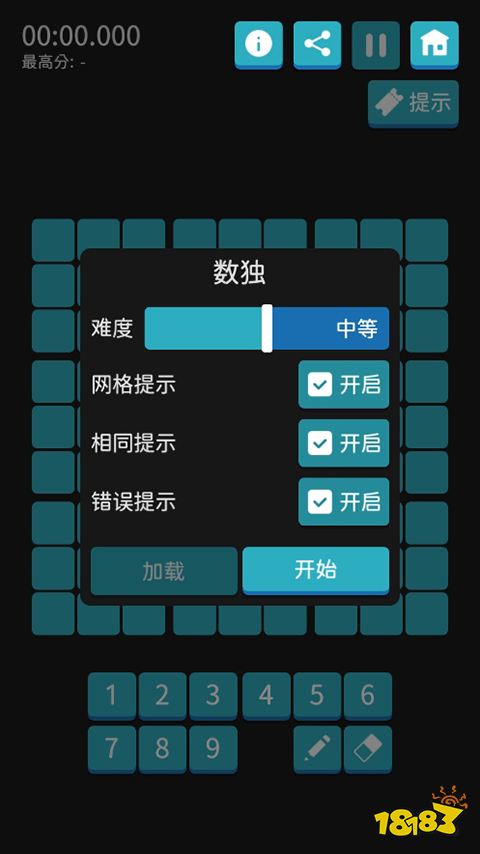Toggle the 网格提示 checkbox
Viewport: 480px width, 854px height.
(x=344, y=385)
